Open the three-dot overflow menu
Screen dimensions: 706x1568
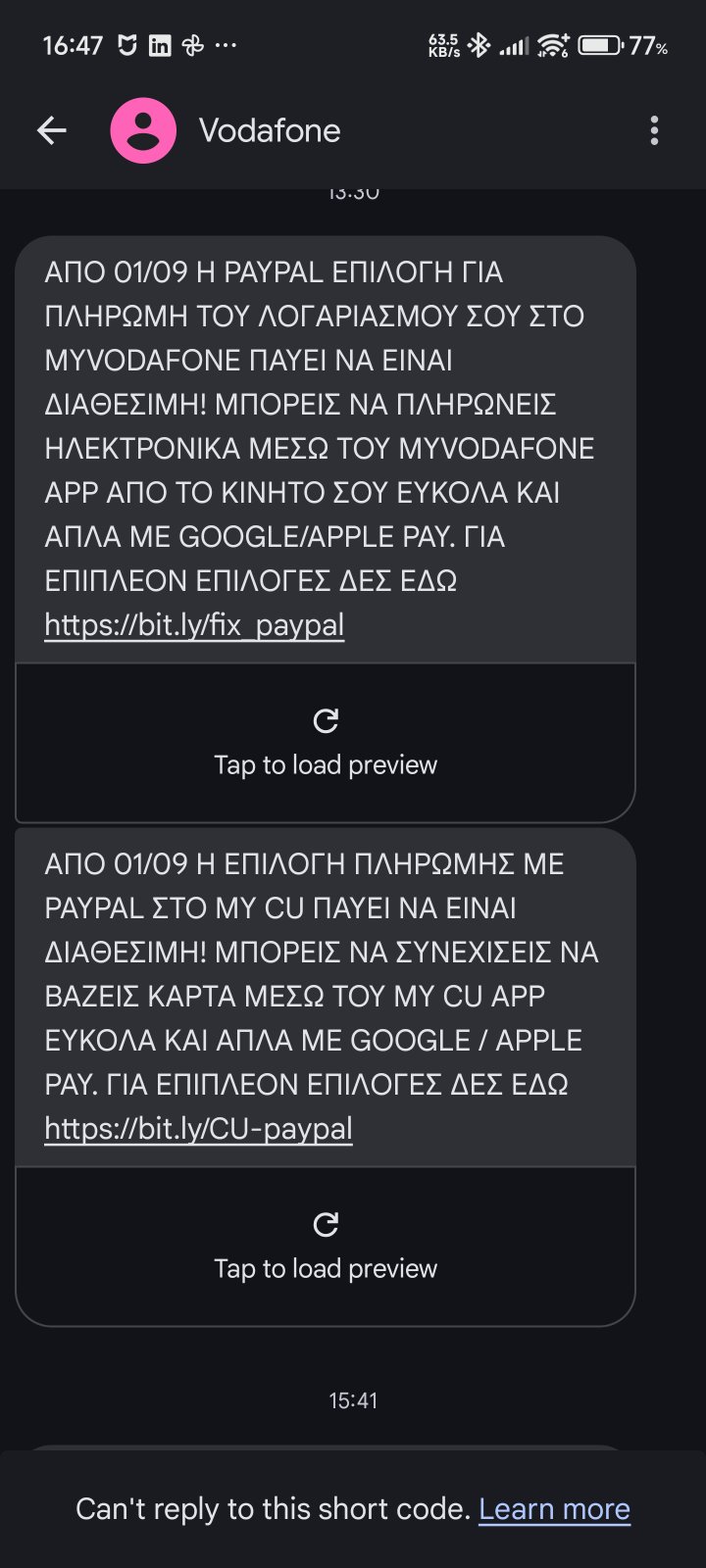click(x=654, y=130)
